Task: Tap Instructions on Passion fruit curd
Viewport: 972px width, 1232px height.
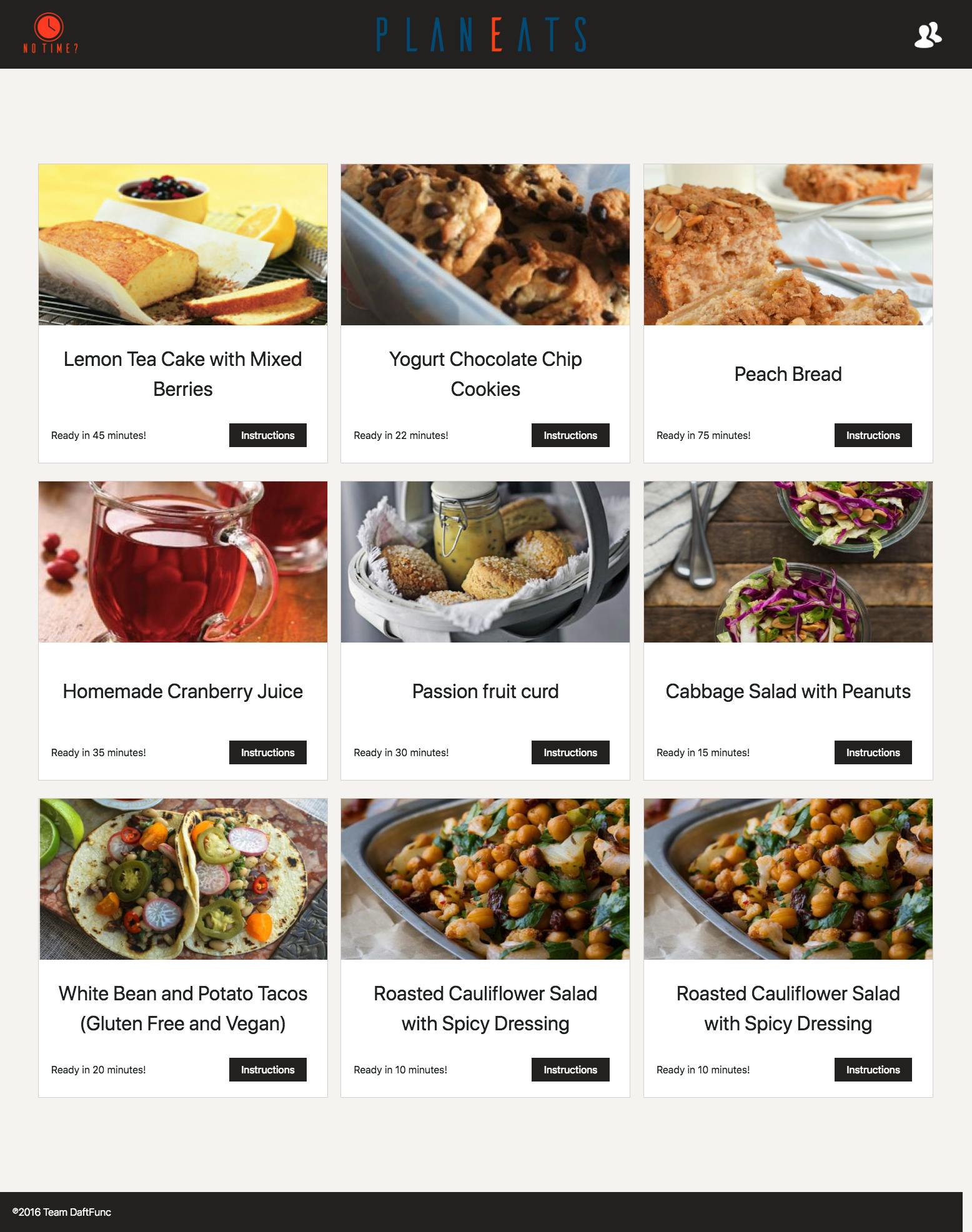Action: 570,752
